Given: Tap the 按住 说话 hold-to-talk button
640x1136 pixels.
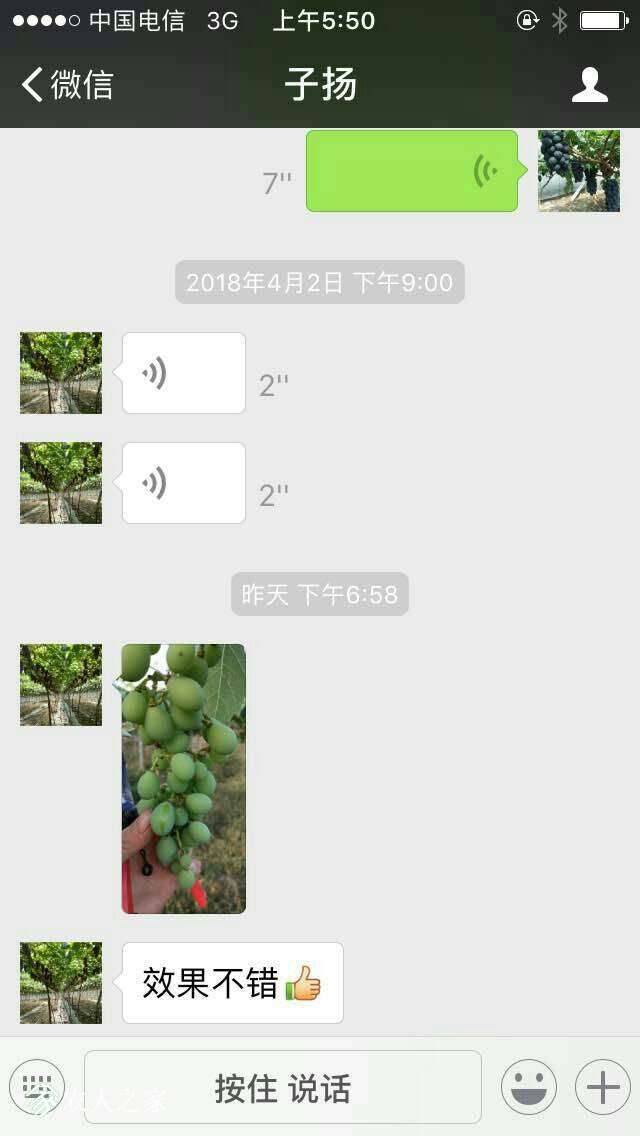Looking at the screenshot, I should pyautogui.click(x=282, y=1087).
